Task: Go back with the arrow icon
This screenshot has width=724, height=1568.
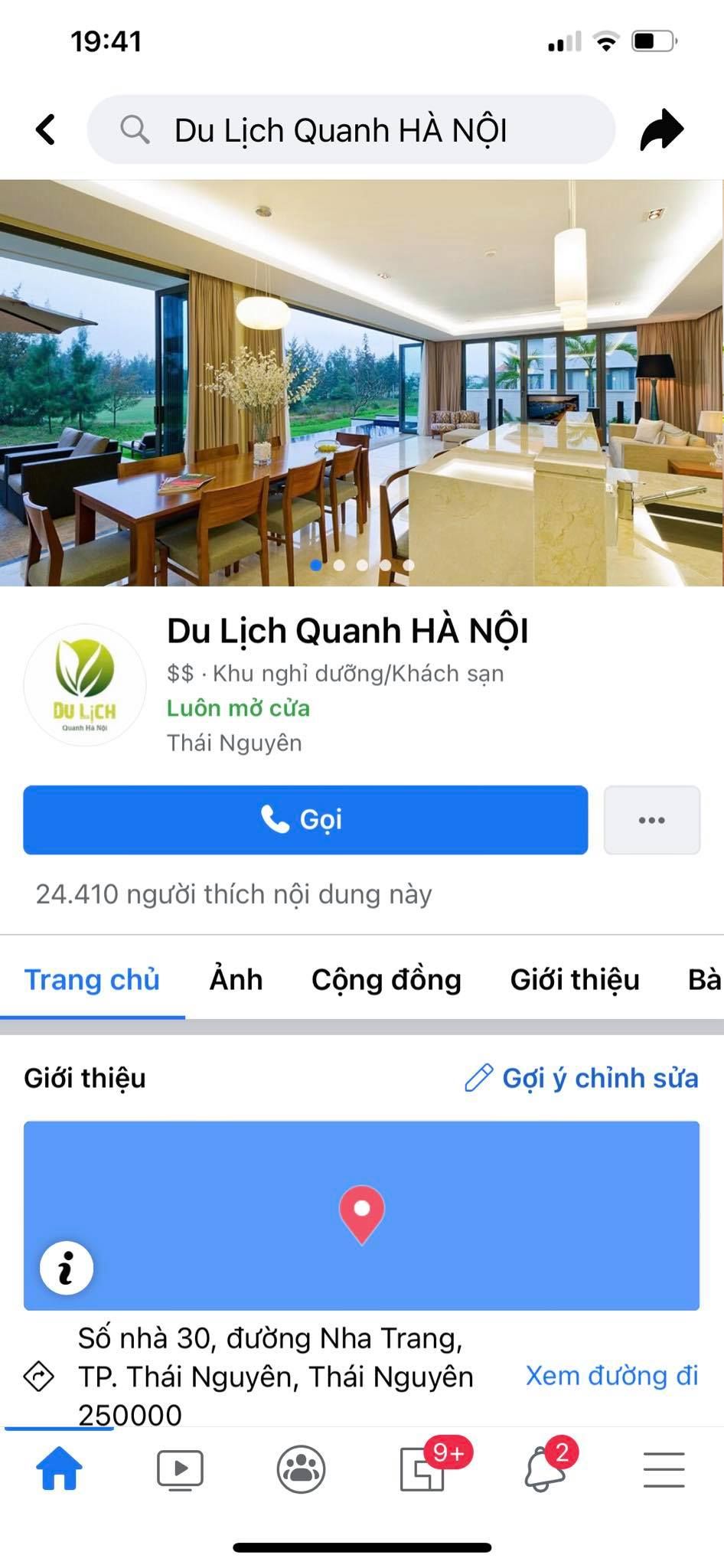Action: [46, 129]
